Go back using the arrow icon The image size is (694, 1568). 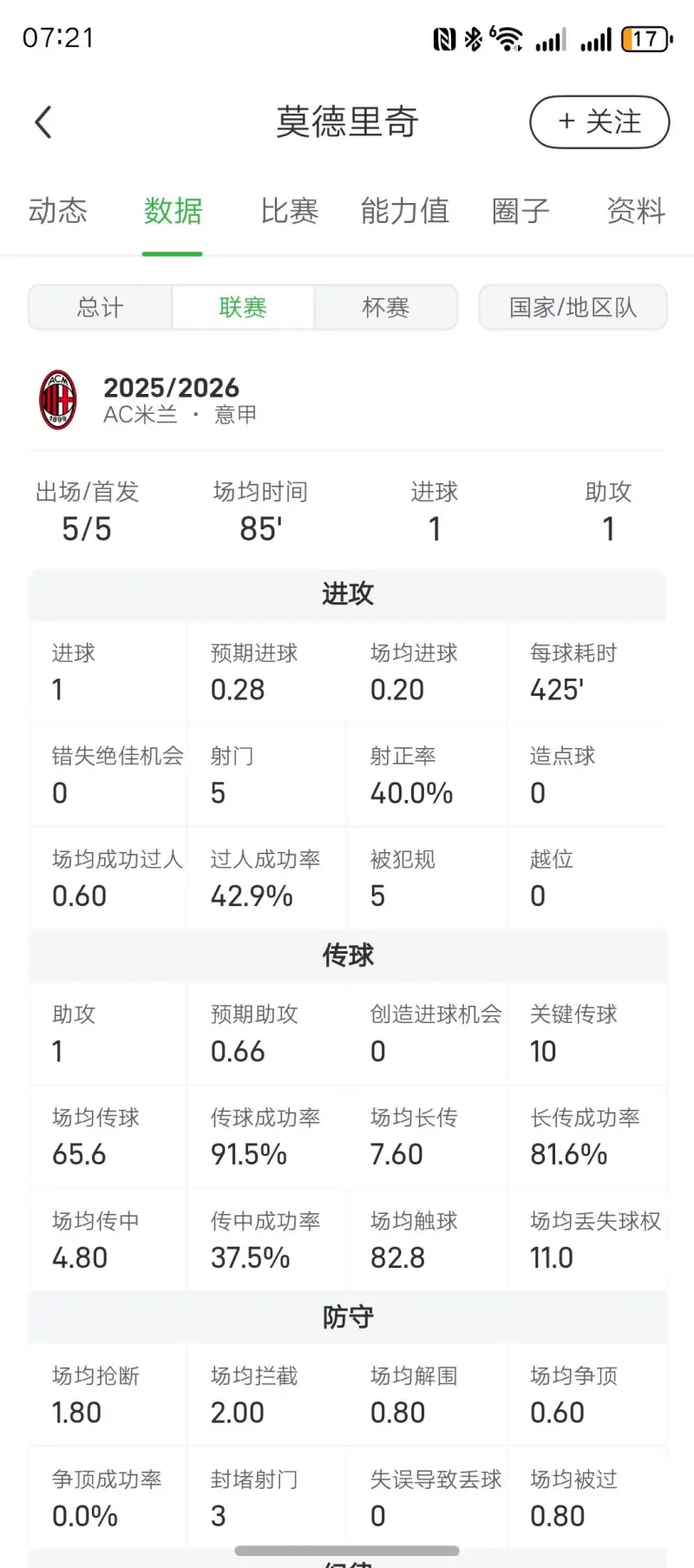[43, 122]
